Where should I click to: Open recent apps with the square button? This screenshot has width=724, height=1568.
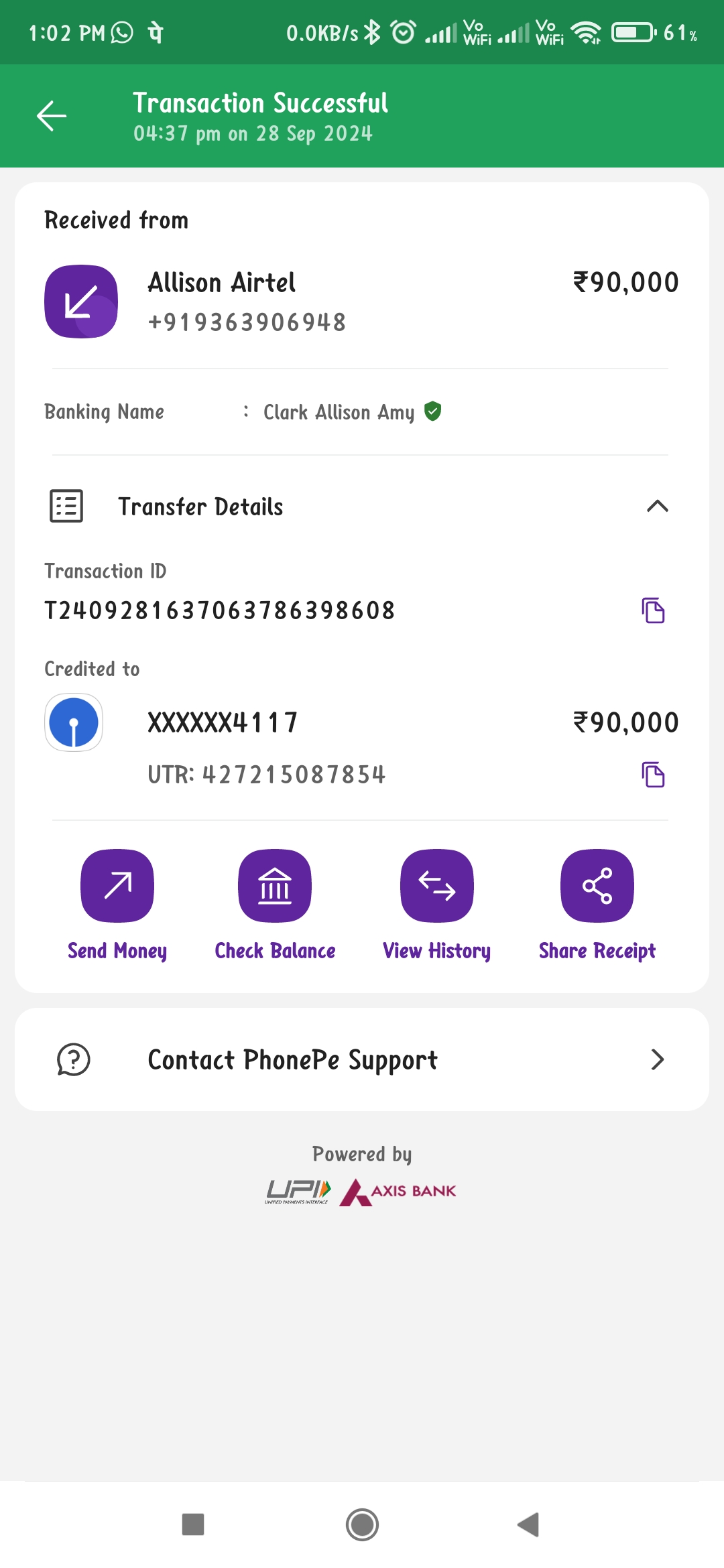(x=193, y=1524)
